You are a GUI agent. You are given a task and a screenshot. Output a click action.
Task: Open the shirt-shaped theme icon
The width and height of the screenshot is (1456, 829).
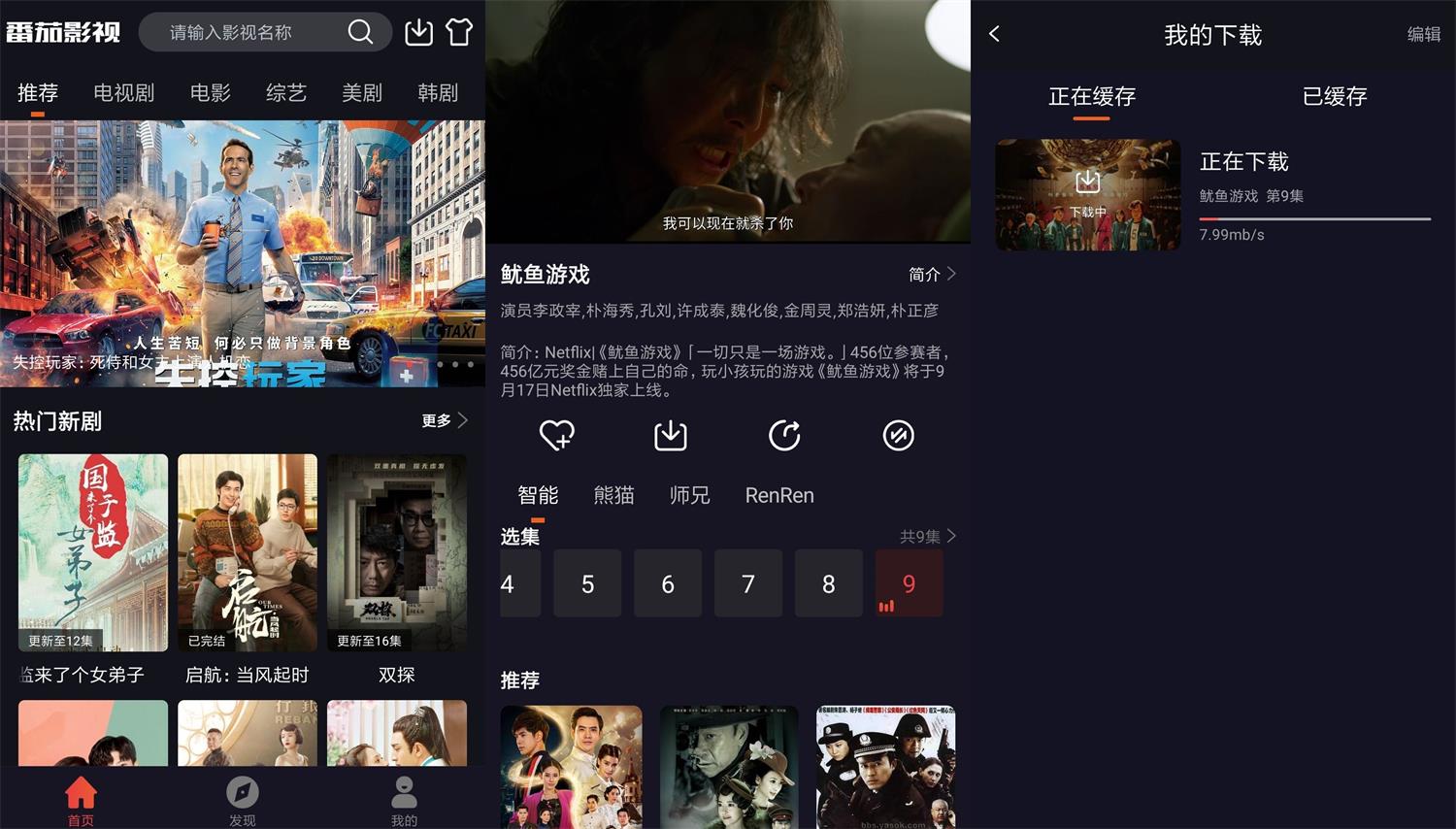pyautogui.click(x=459, y=32)
